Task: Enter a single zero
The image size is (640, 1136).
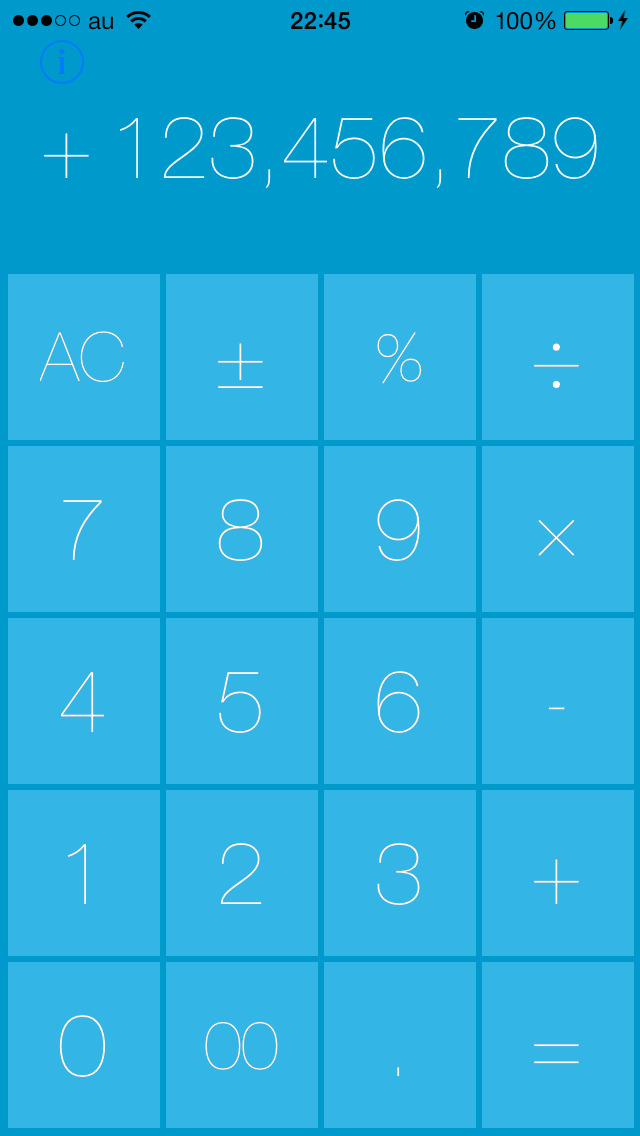Action: point(83,1045)
